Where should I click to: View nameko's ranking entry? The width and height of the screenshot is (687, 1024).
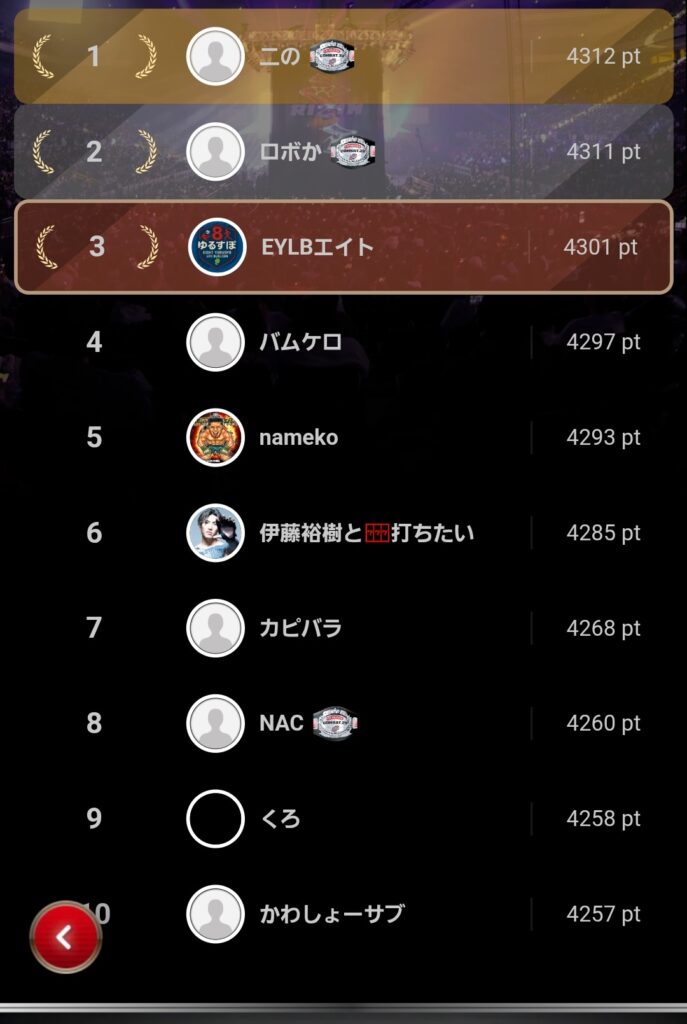pyautogui.click(x=343, y=438)
